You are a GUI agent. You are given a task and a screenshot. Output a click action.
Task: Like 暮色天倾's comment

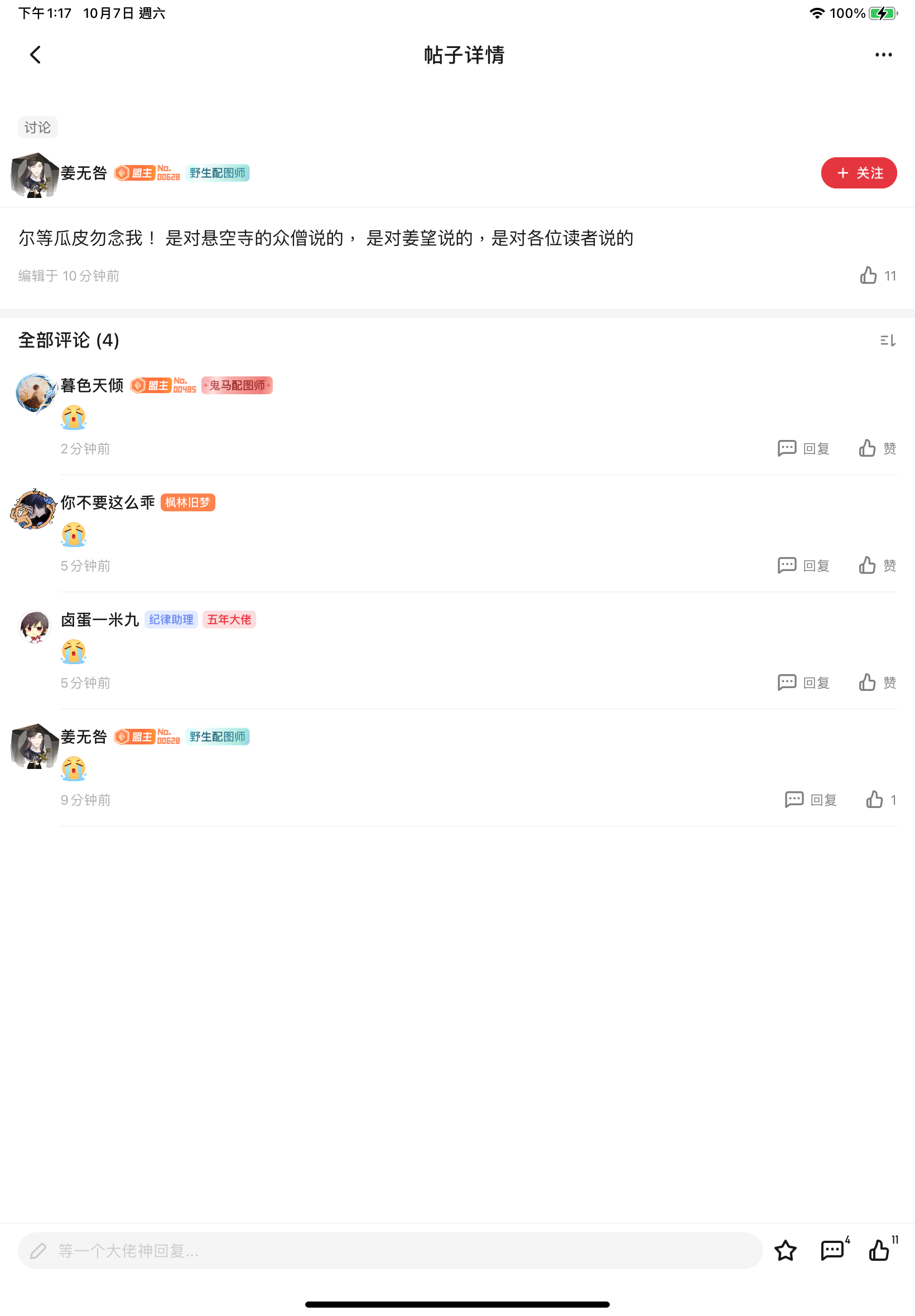point(877,448)
